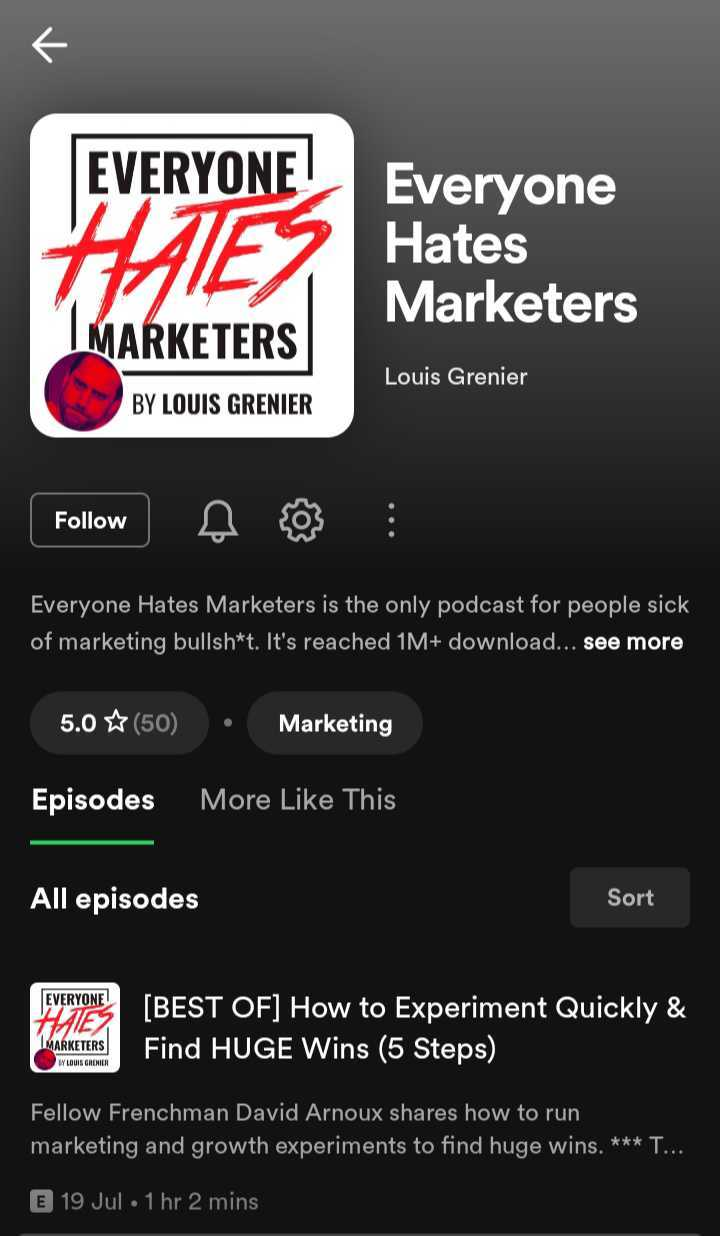Screen dimensions: 720x1236
Task: Open the 5.0 star rating chip
Action: pos(119,723)
